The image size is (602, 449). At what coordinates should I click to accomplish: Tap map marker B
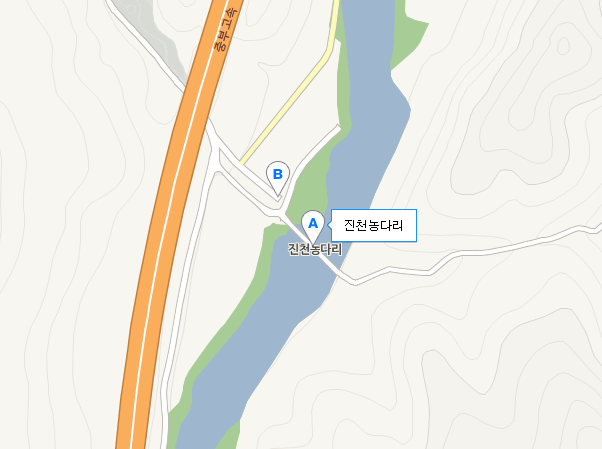click(x=278, y=175)
